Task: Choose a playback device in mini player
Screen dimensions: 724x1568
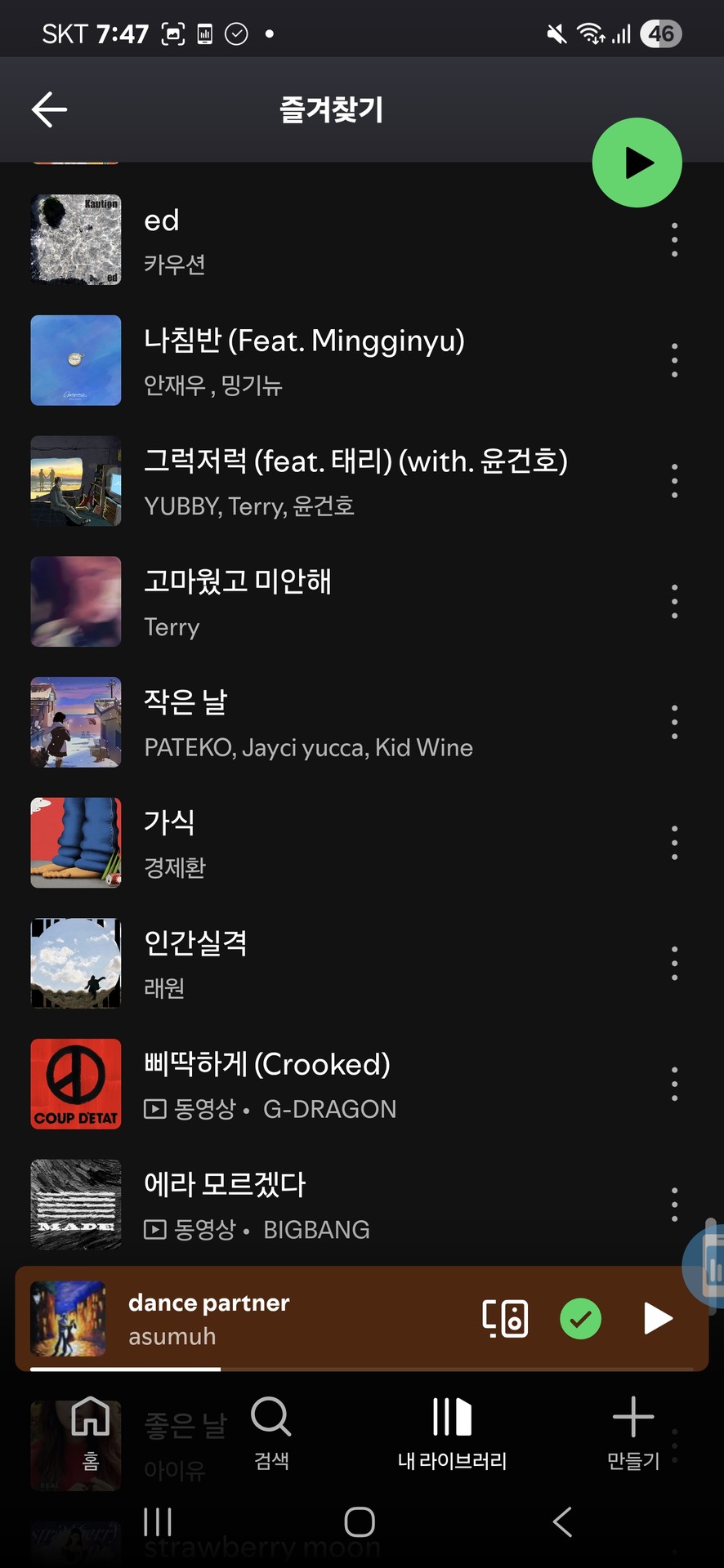Action: pyautogui.click(x=505, y=1318)
